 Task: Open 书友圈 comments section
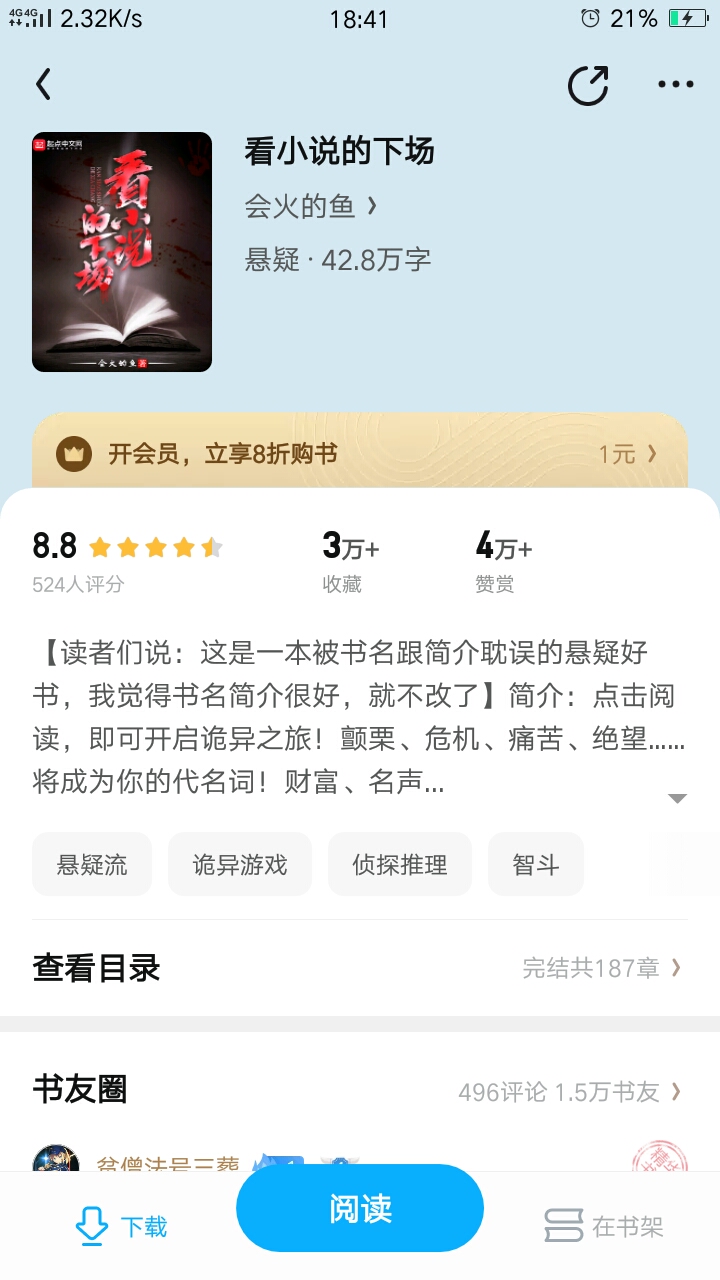[x=360, y=1090]
